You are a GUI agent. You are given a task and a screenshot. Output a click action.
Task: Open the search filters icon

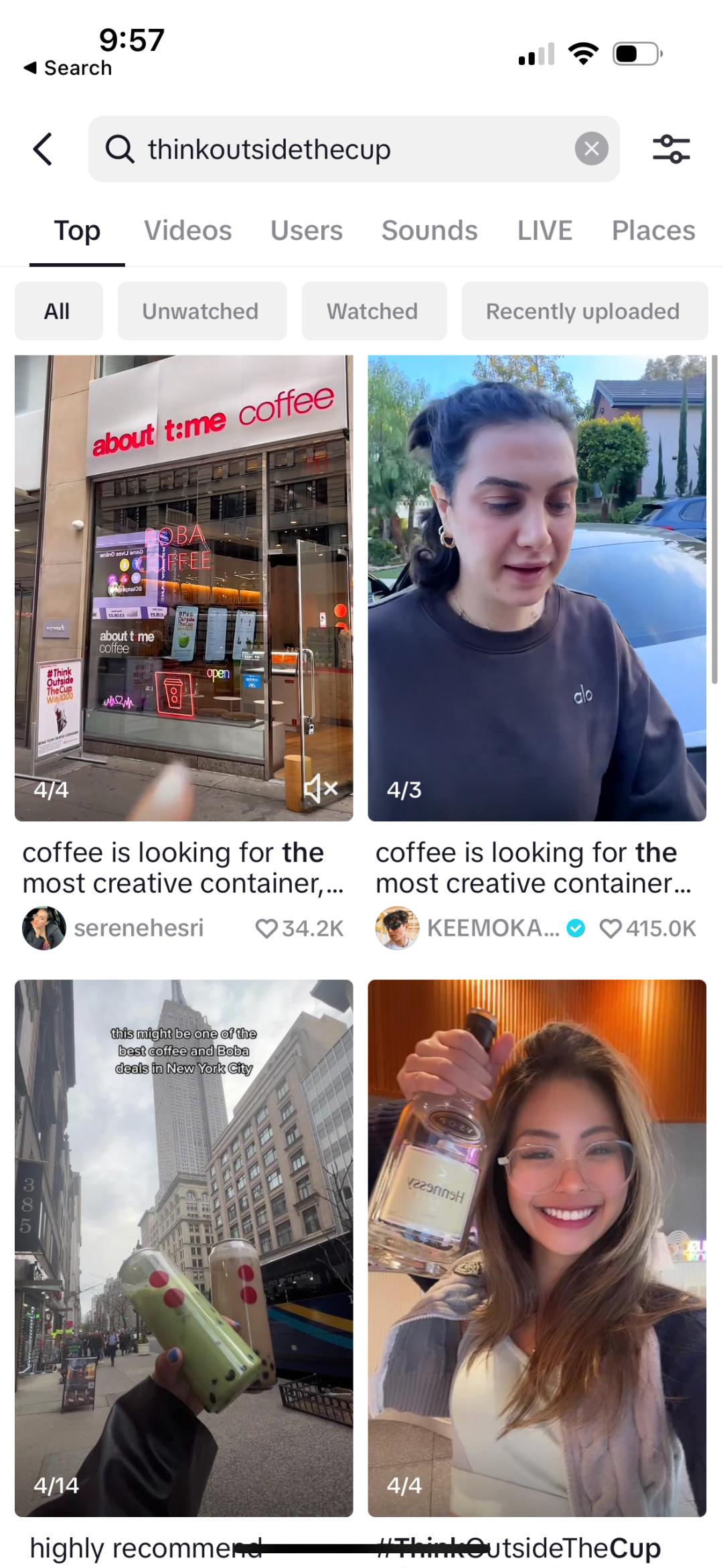(671, 149)
